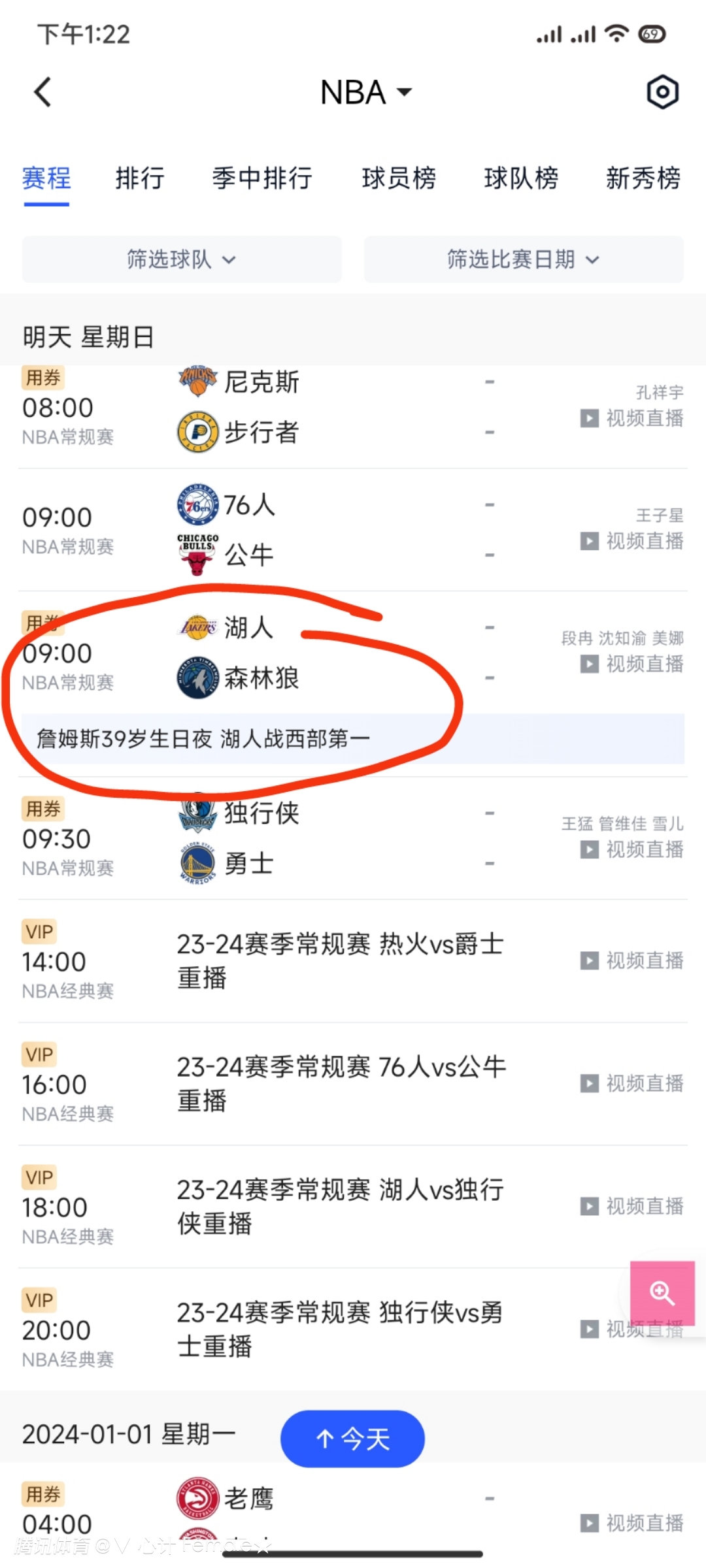This screenshot has width=706, height=1568.
Task: Open the NBA league dropdown
Action: [x=365, y=92]
